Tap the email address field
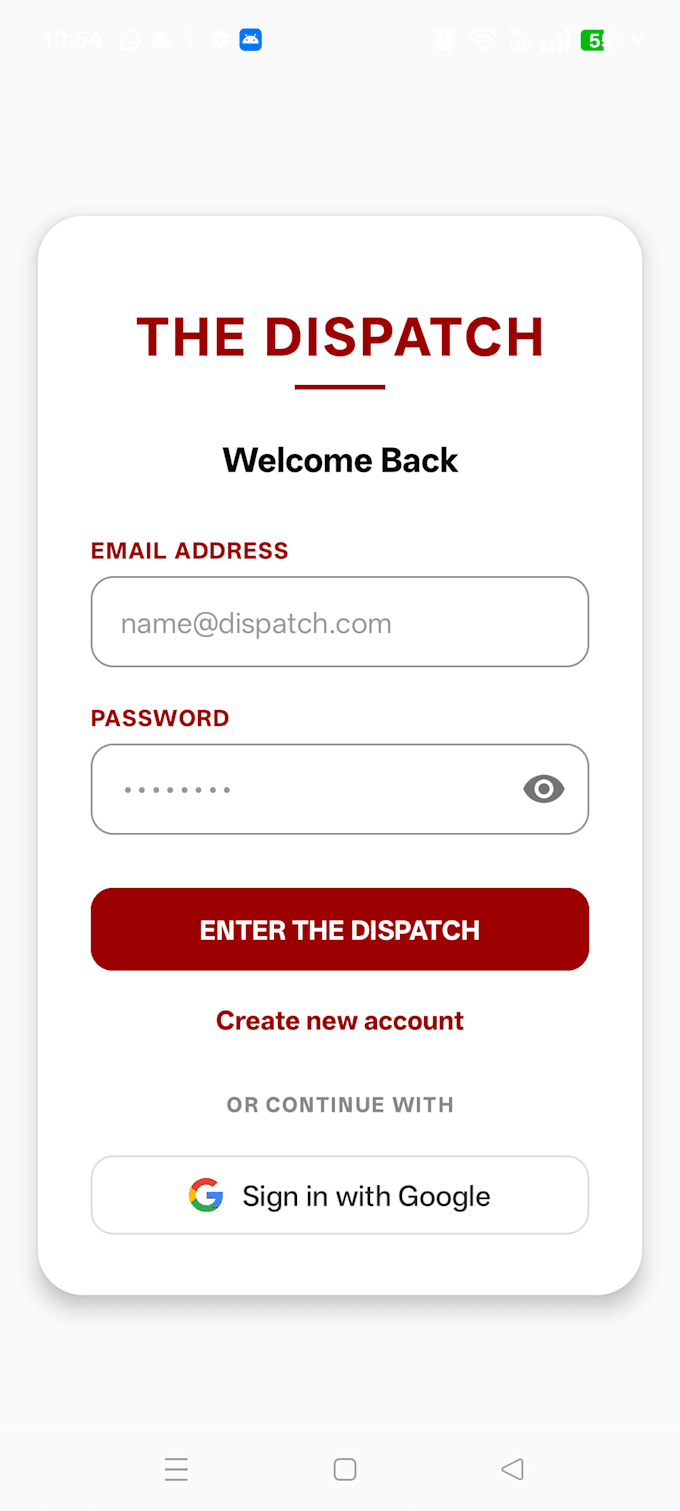Viewport: 680px width, 1511px height. 340,622
